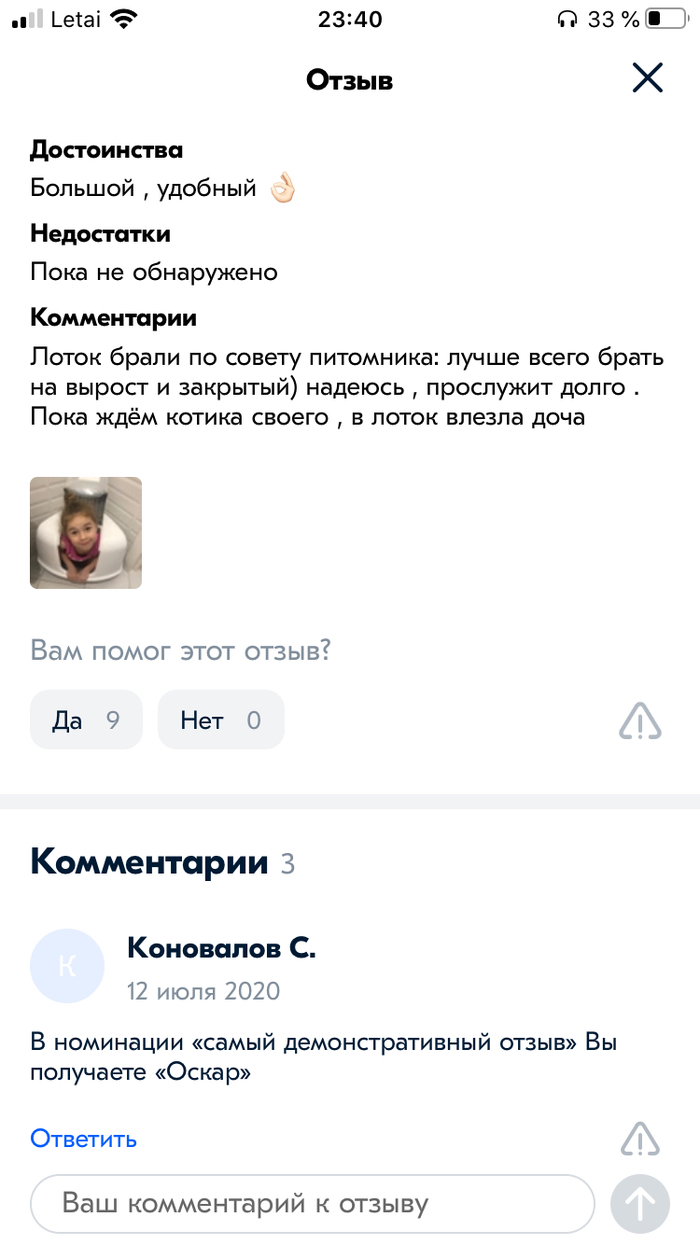This screenshot has width=700, height=1245.
Task: Report the comment by Коновалов С.
Action: click(640, 1138)
